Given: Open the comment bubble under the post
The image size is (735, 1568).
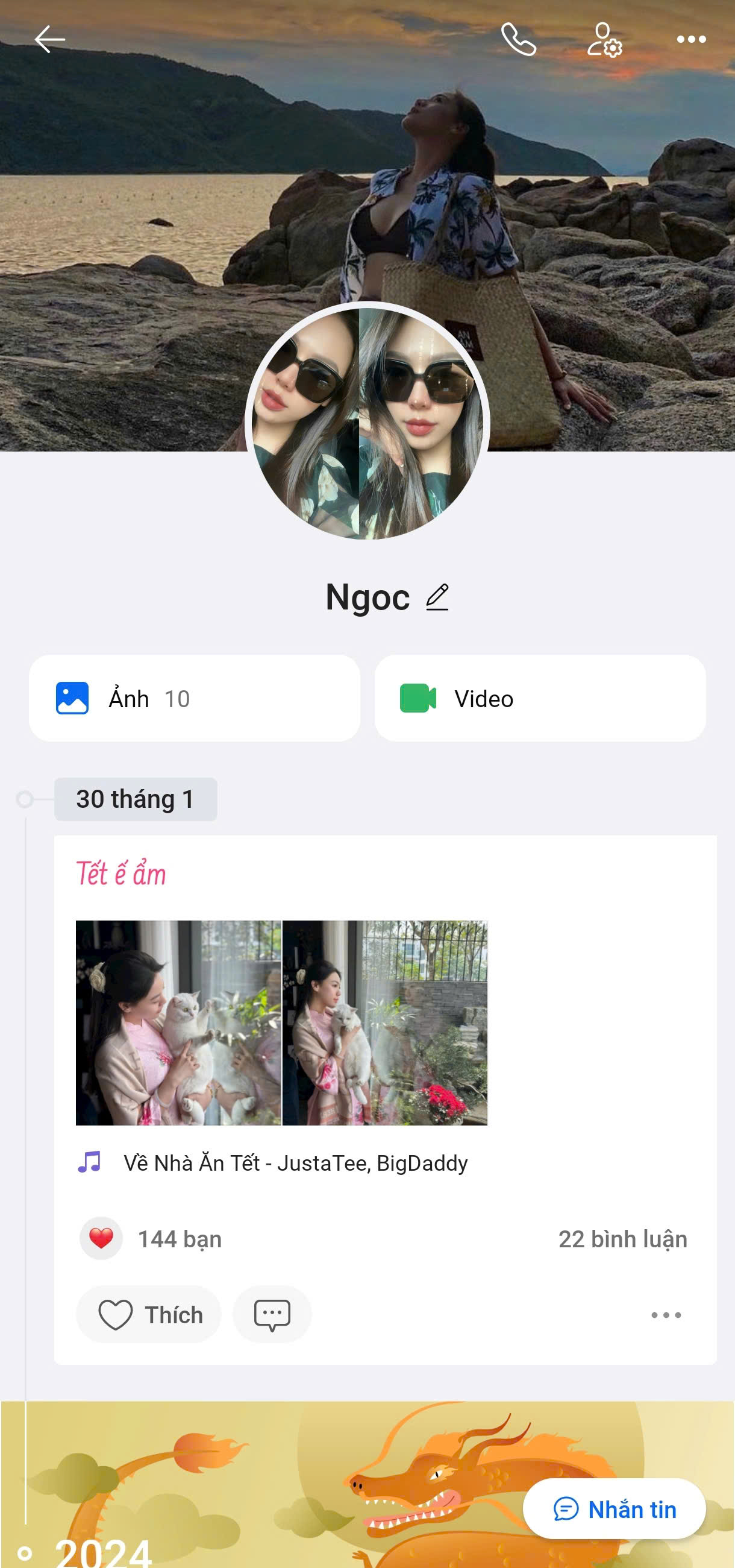Looking at the screenshot, I should (x=272, y=1314).
